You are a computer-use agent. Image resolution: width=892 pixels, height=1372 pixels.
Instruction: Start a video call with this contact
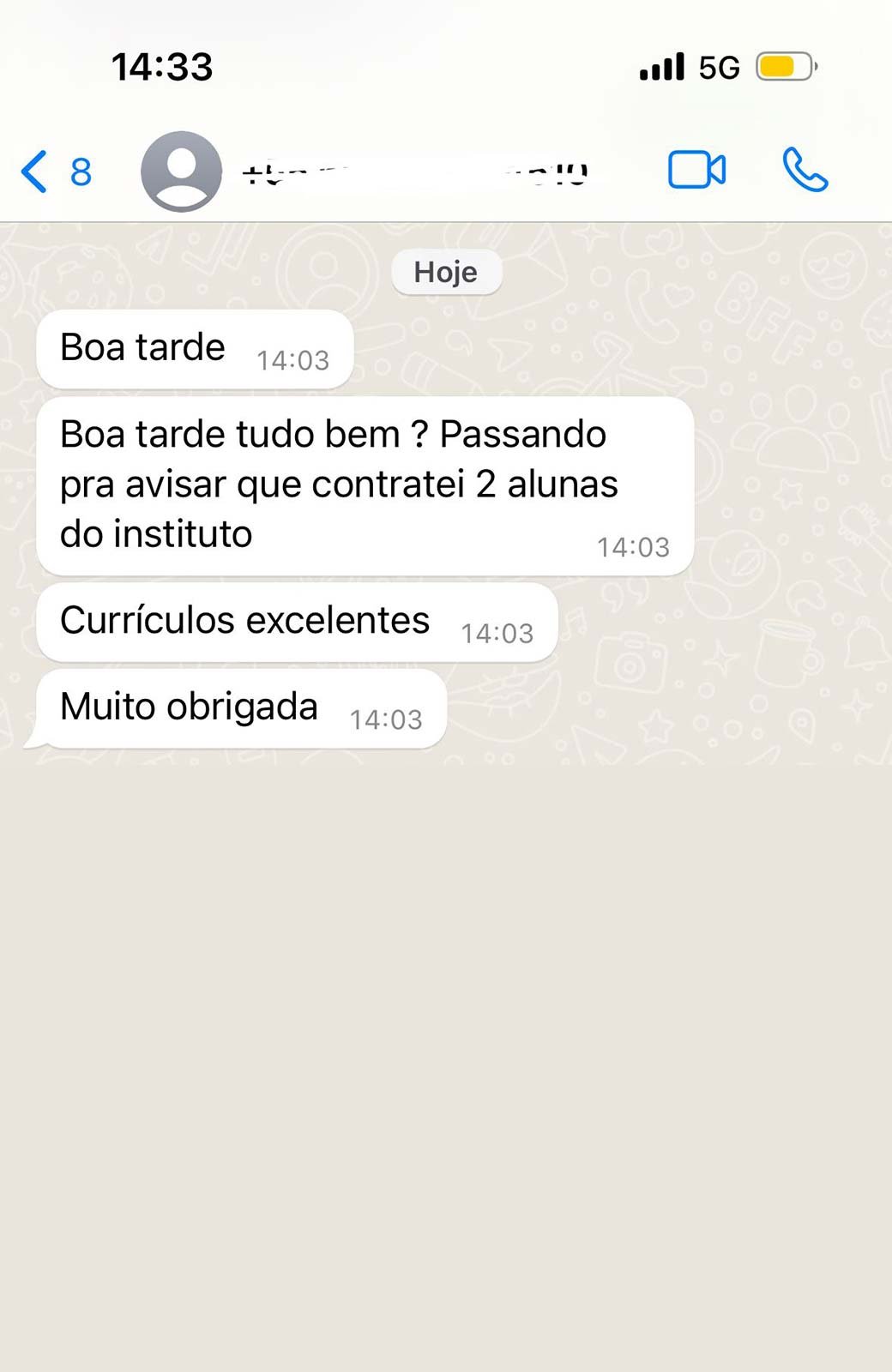[x=696, y=170]
